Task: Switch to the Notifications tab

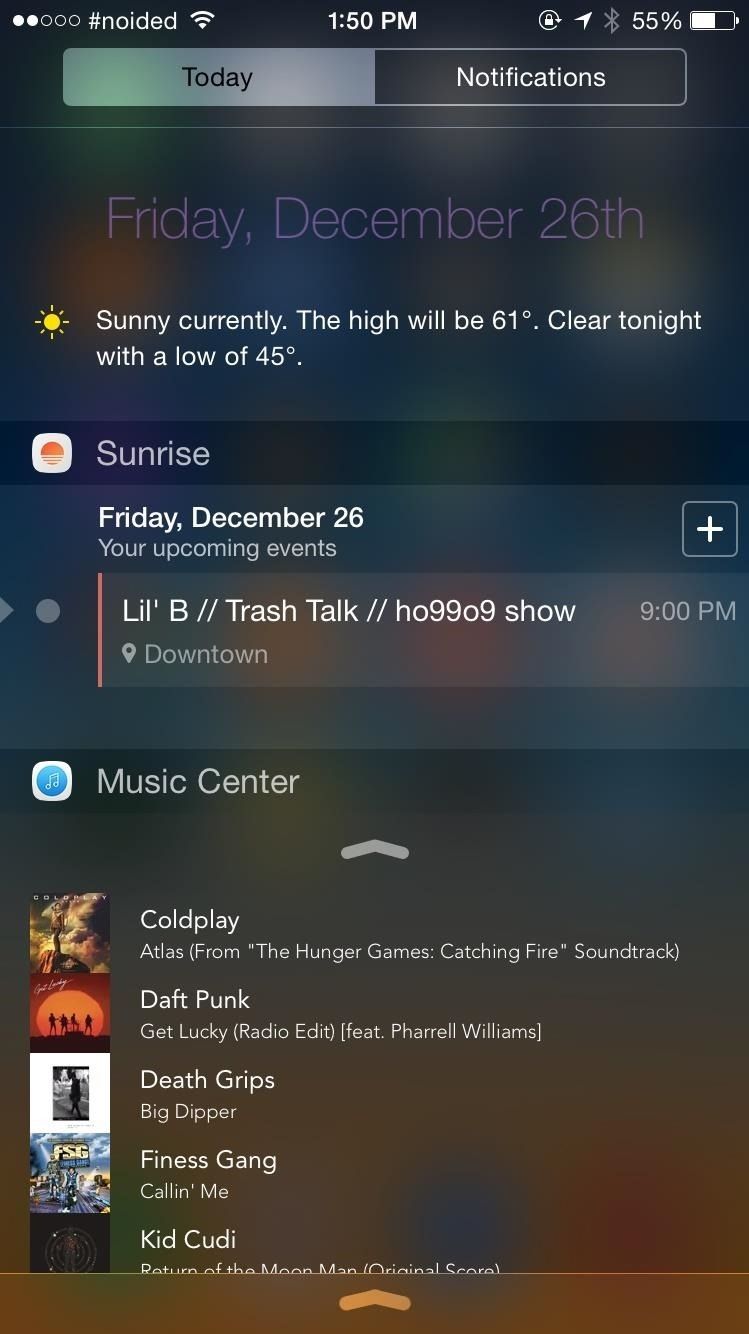Action: (x=530, y=77)
